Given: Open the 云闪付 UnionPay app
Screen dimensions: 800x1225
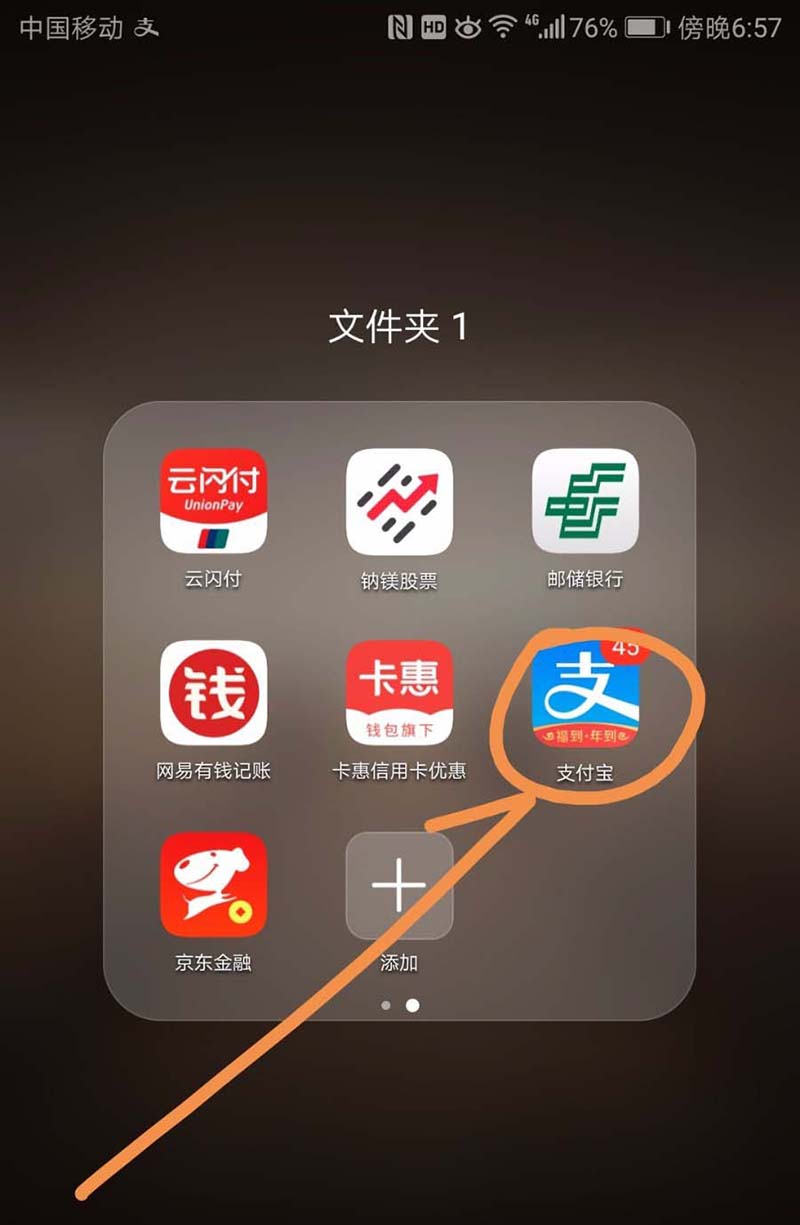Looking at the screenshot, I should (x=214, y=501).
